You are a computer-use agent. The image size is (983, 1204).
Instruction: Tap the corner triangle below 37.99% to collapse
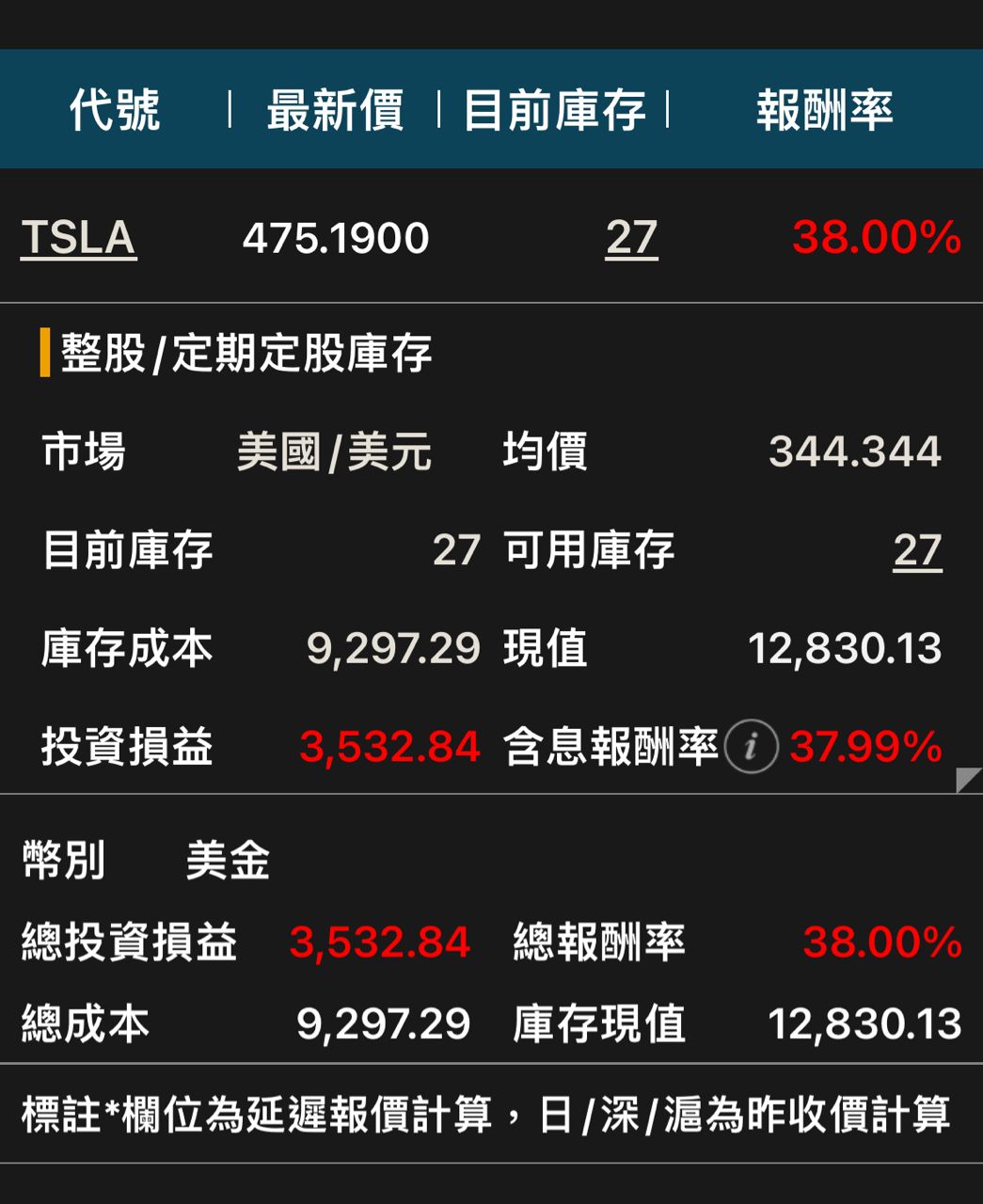click(969, 780)
